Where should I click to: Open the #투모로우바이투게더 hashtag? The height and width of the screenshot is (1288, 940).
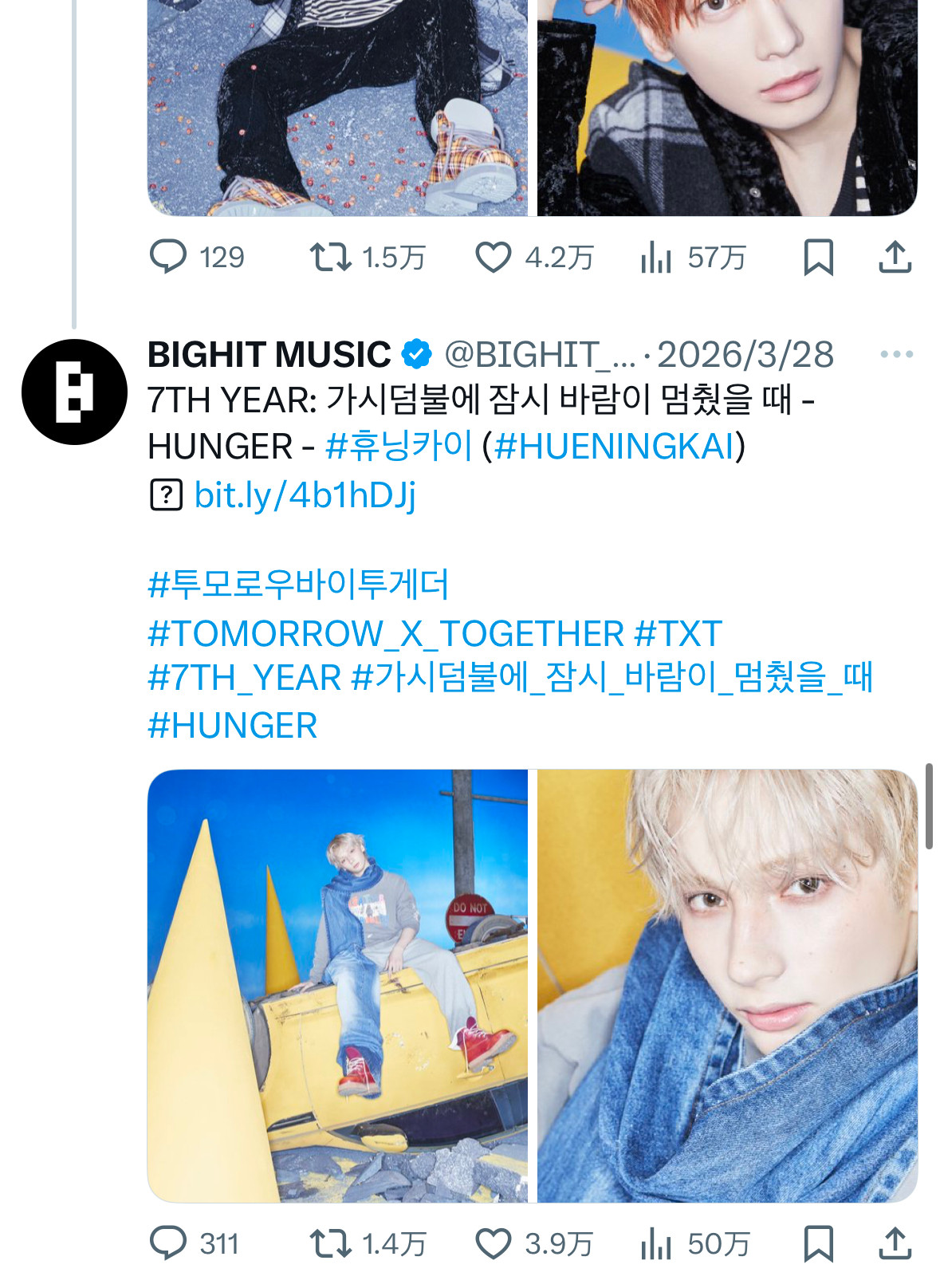click(x=298, y=585)
